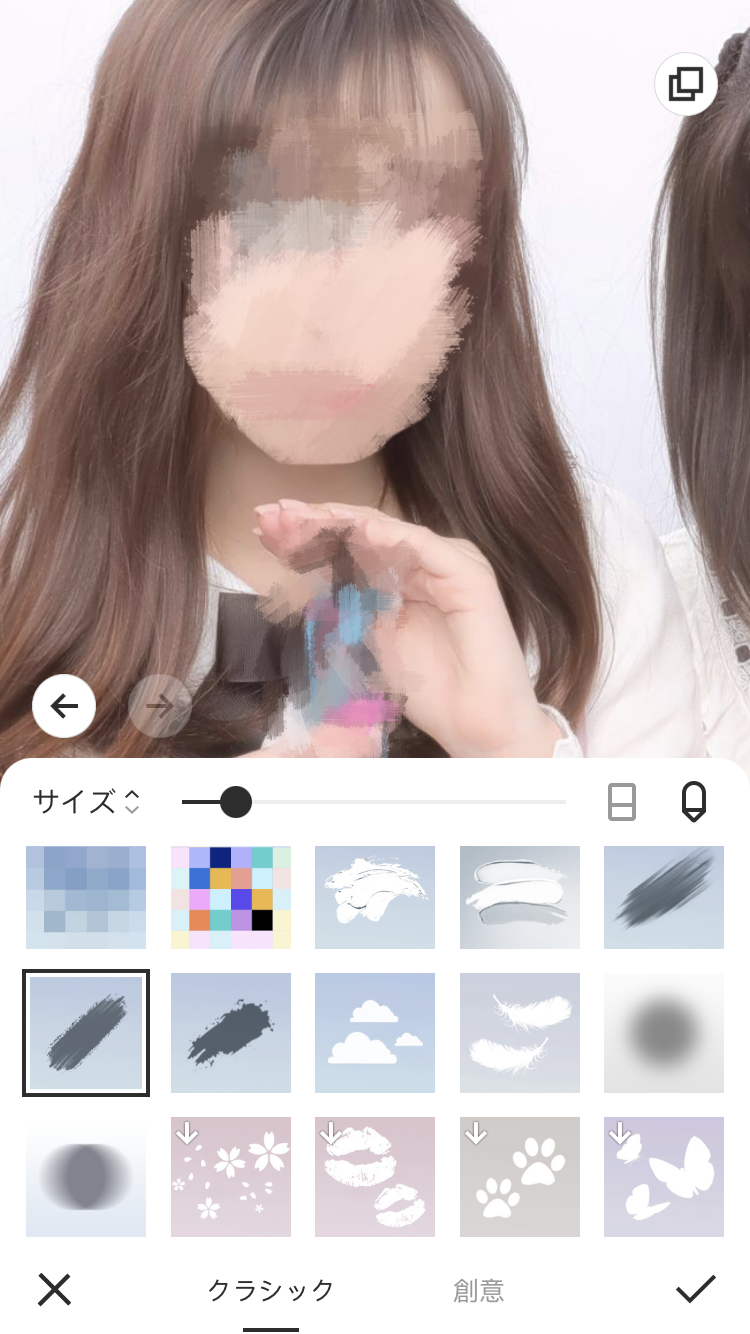Select the white clouds brush
Viewport: 750px width, 1334px height.
tap(375, 1033)
